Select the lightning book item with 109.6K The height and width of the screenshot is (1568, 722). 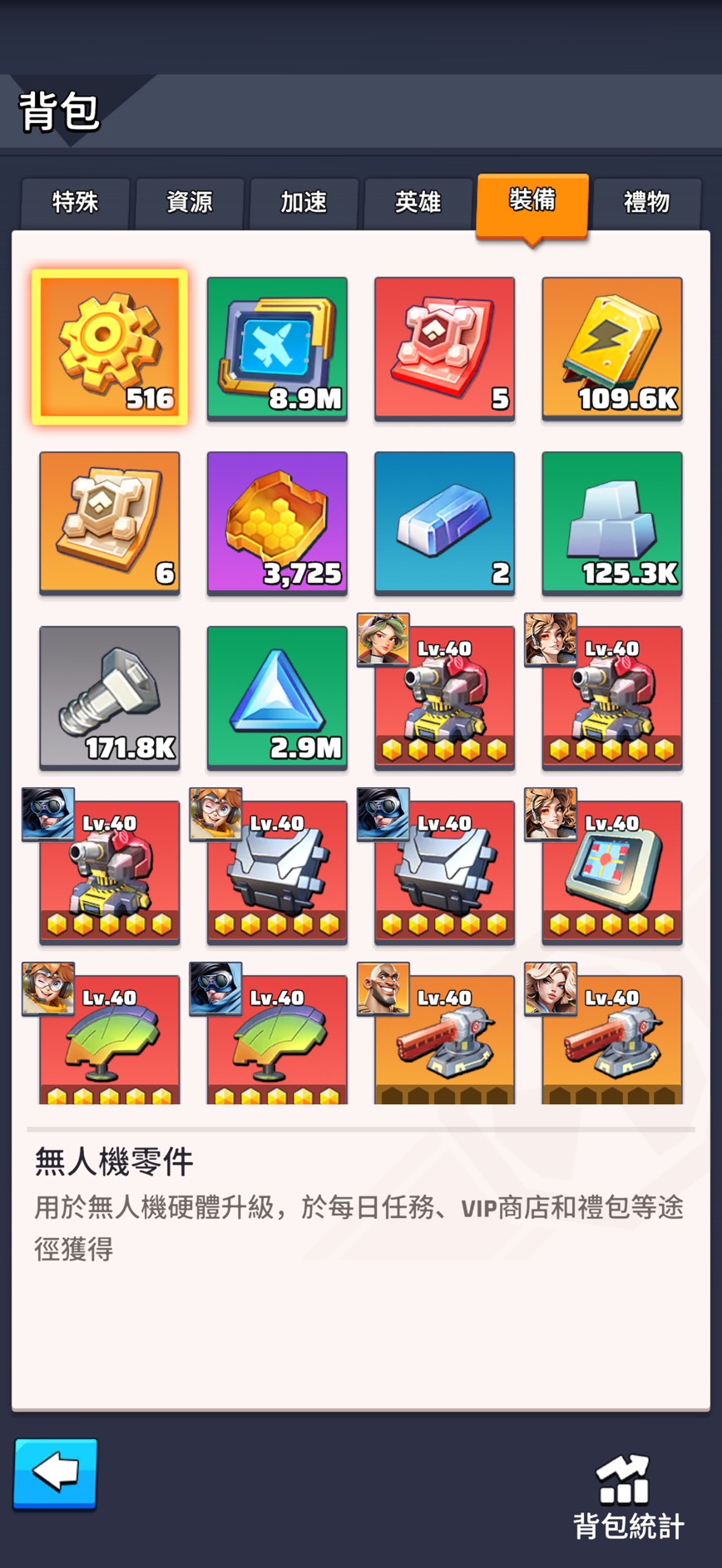point(612,348)
